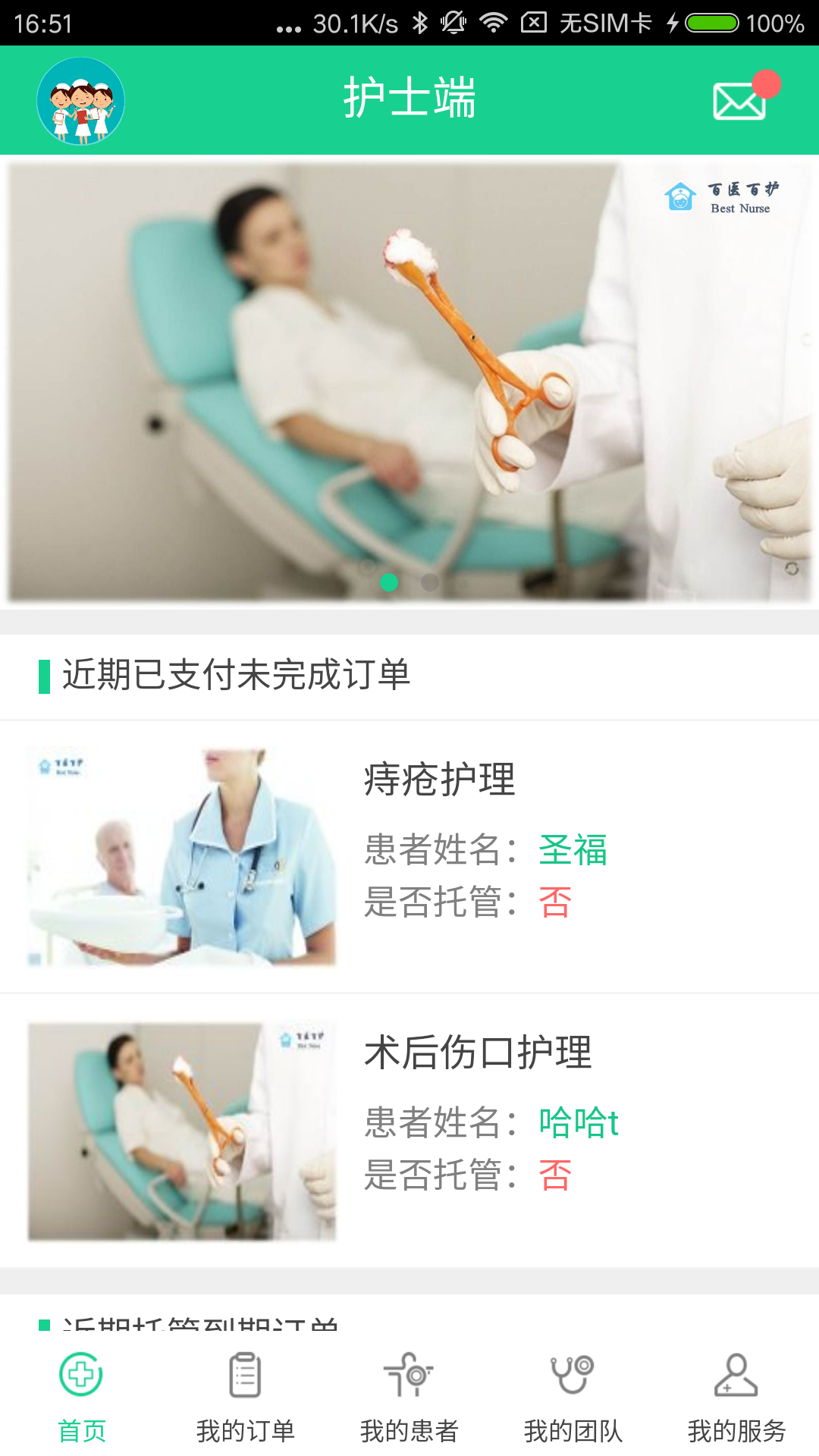Open the messages envelope icon
The height and width of the screenshot is (1456, 819).
[x=740, y=101]
